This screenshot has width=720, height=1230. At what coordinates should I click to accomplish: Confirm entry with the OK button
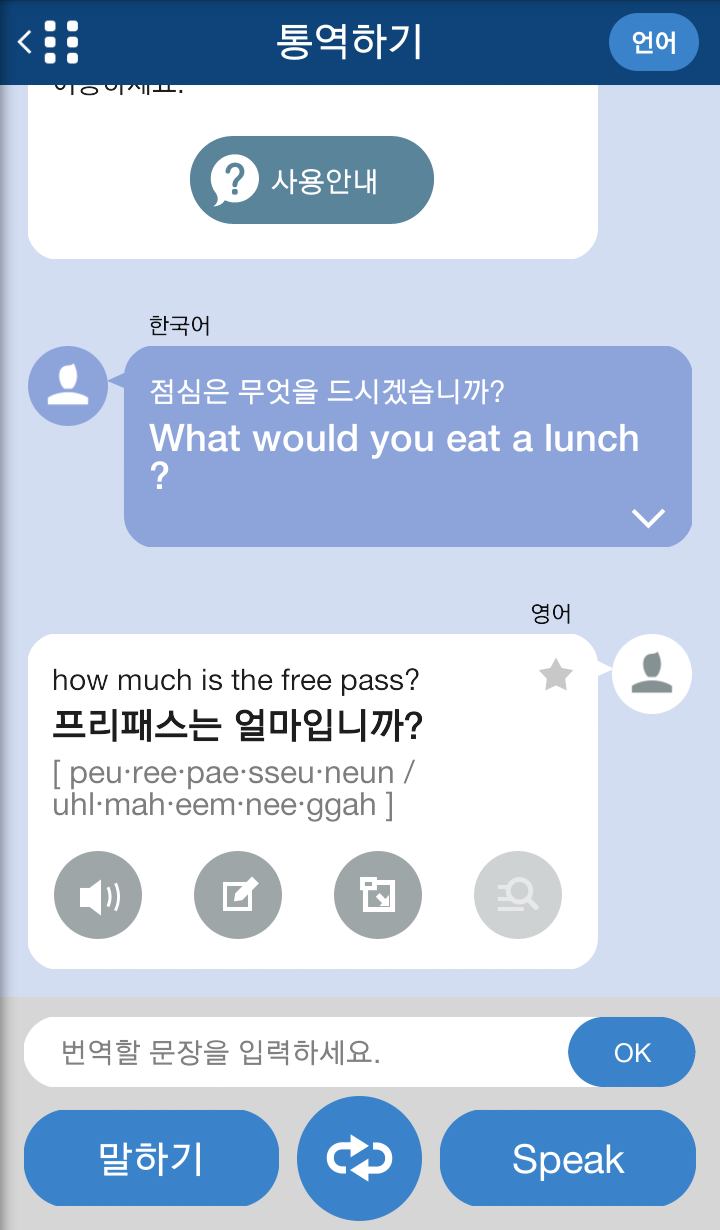pos(632,1052)
